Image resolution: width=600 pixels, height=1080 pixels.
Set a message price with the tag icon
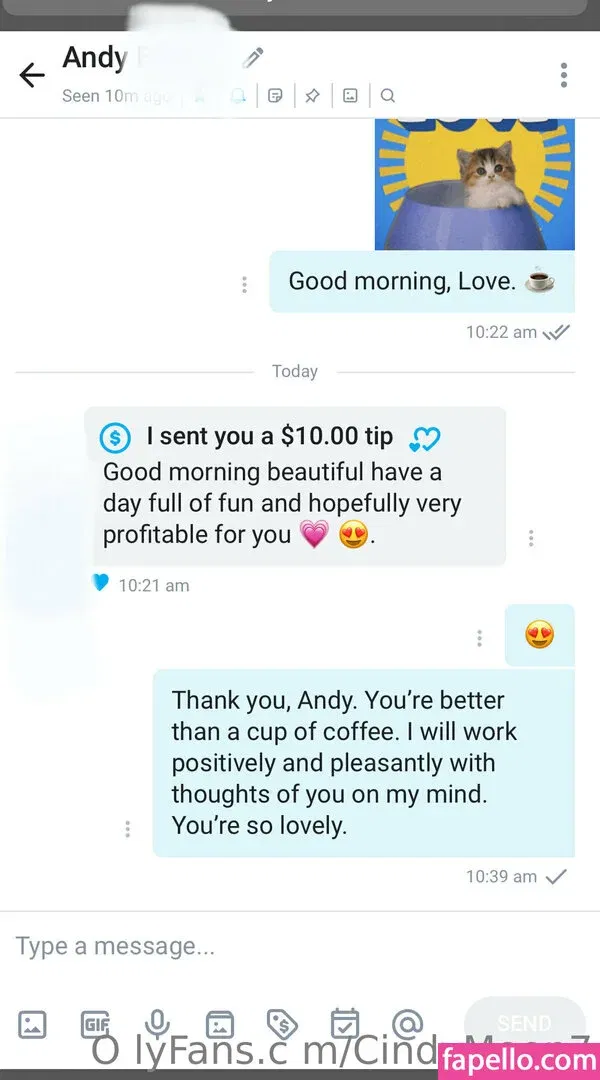click(282, 1024)
